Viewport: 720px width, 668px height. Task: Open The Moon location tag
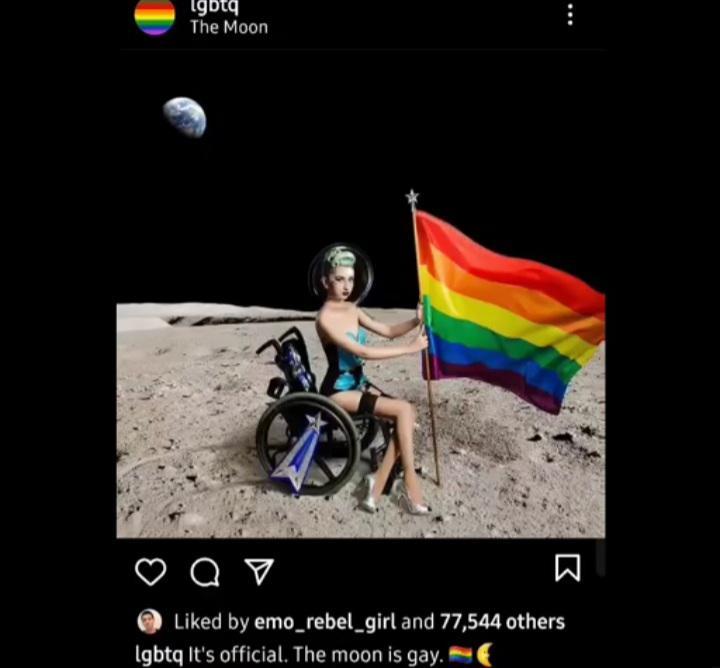[229, 27]
